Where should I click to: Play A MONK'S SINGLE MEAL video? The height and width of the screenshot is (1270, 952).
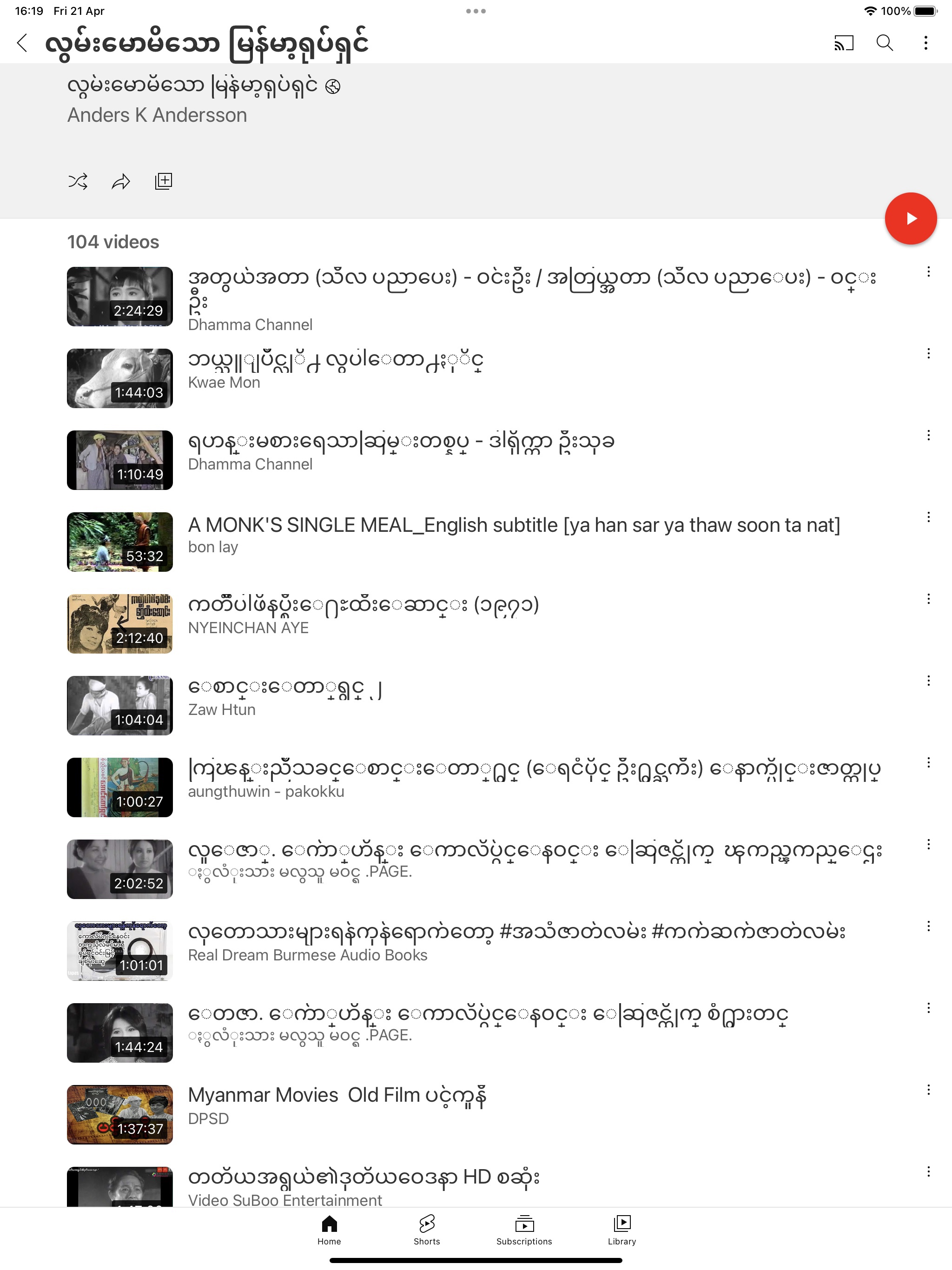click(x=119, y=542)
